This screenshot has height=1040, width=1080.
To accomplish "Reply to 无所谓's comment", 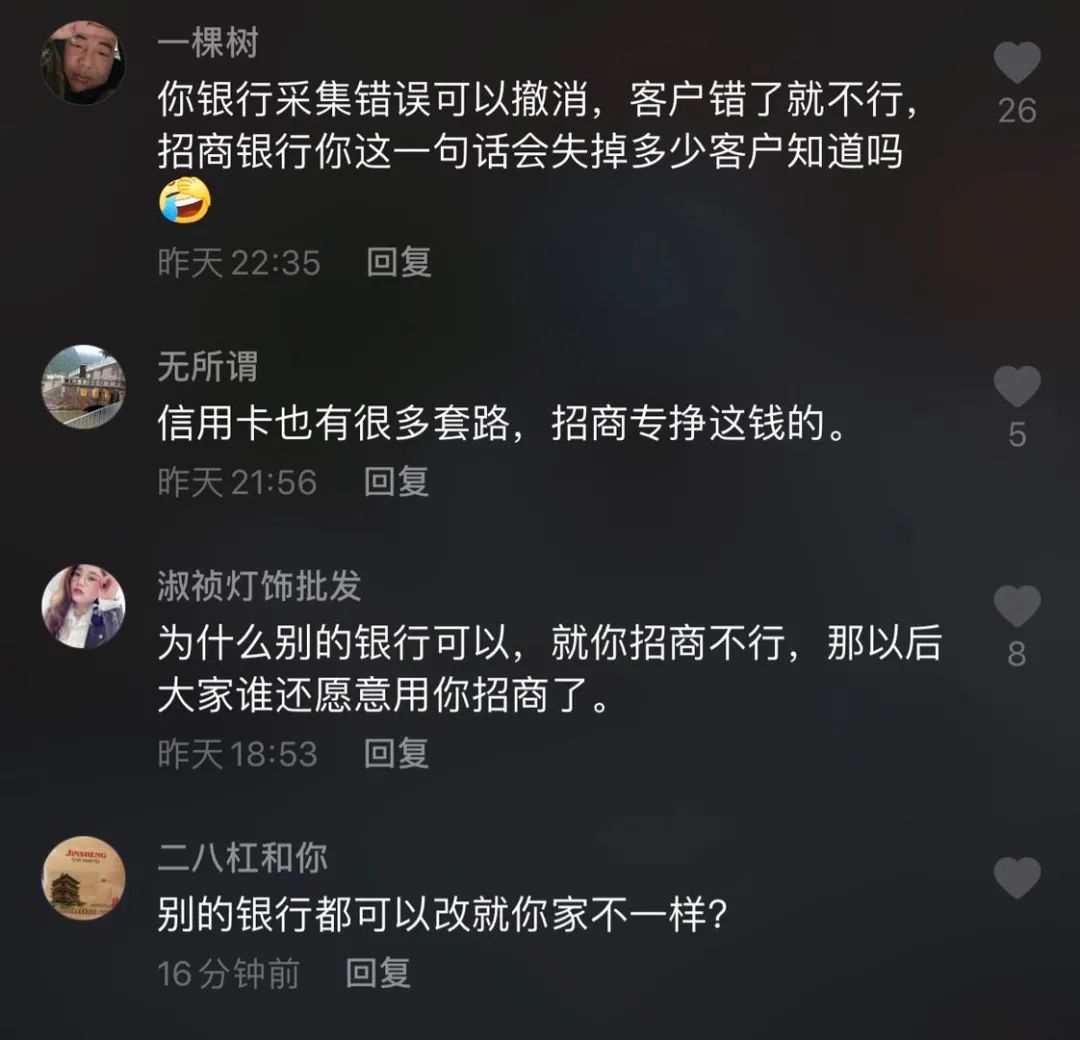I will tap(396, 482).
